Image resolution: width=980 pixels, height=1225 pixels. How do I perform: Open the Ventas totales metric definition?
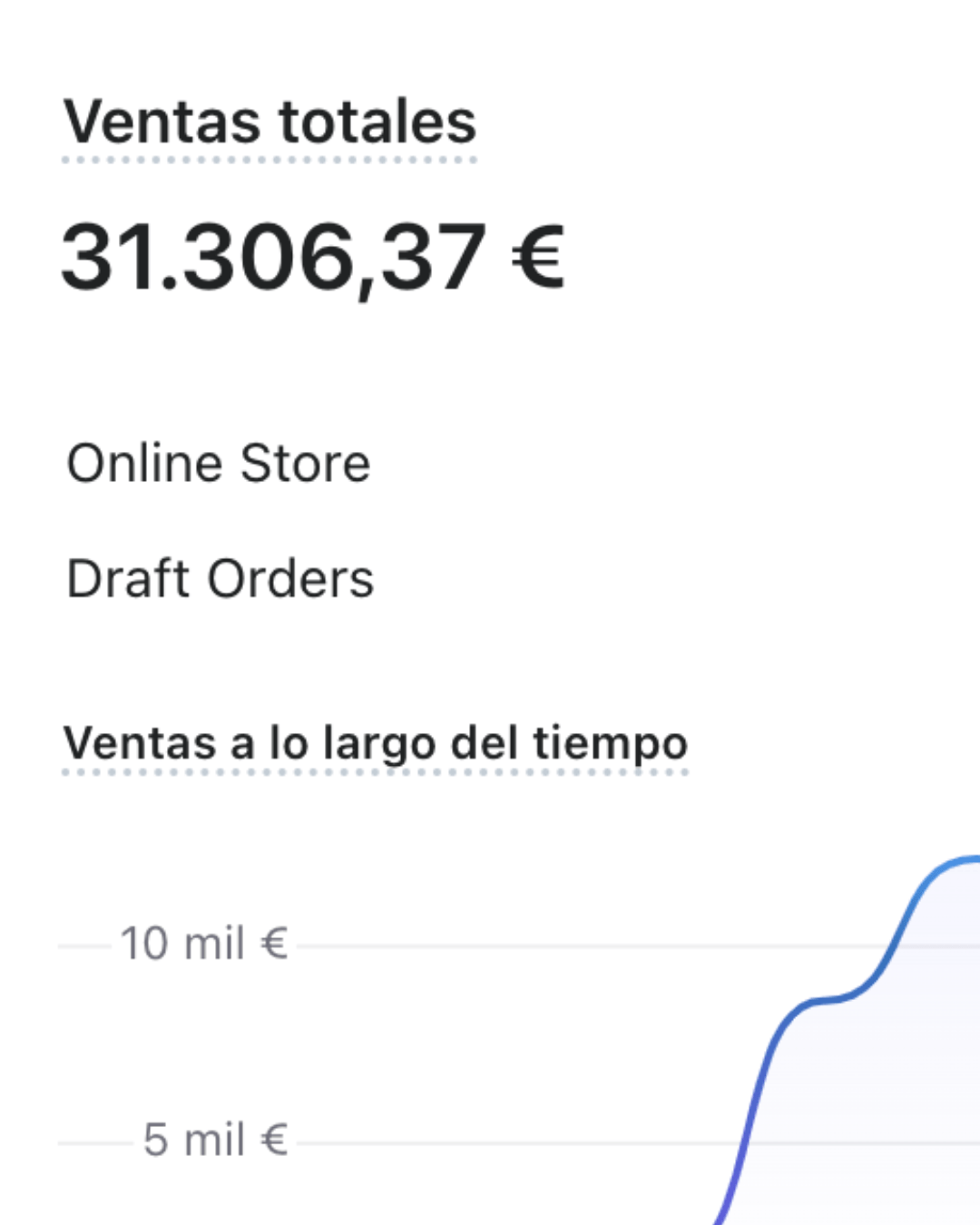269,122
